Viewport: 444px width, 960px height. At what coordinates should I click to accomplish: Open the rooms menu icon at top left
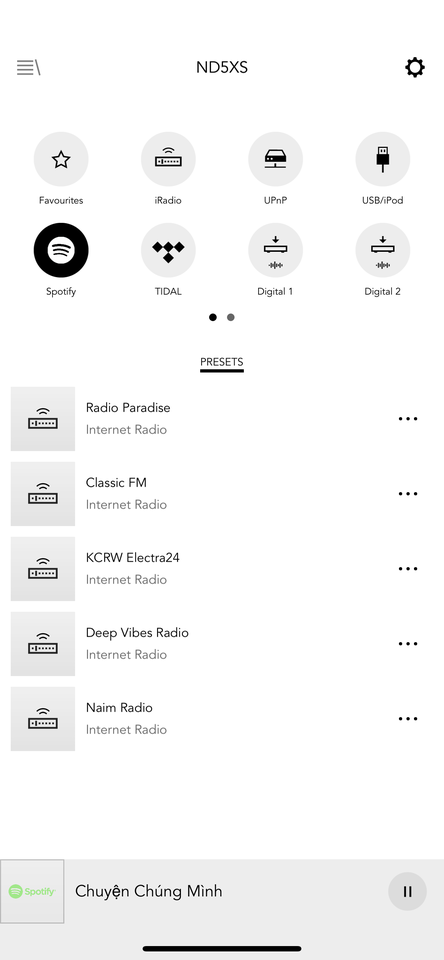pyautogui.click(x=28, y=67)
